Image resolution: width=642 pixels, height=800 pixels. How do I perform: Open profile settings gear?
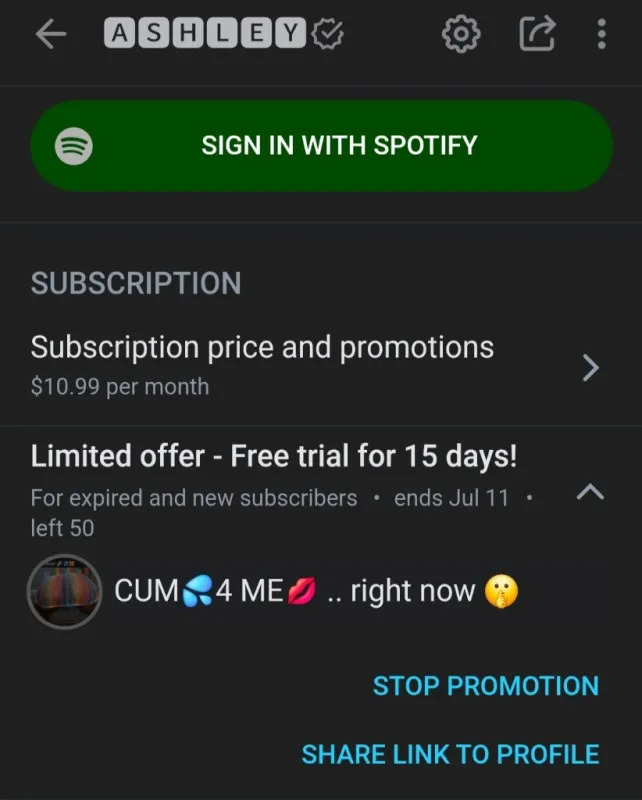[461, 35]
